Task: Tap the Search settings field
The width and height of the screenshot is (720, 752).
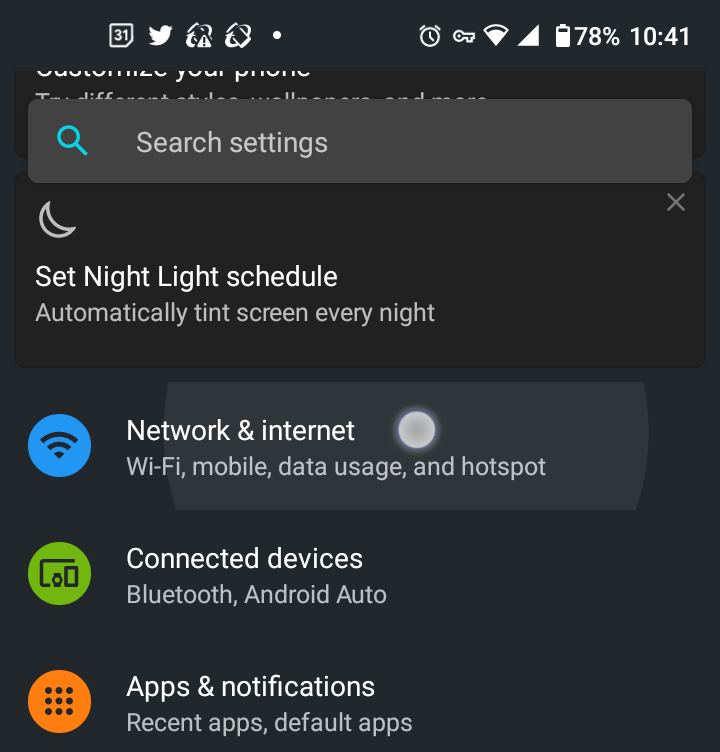Action: (360, 142)
